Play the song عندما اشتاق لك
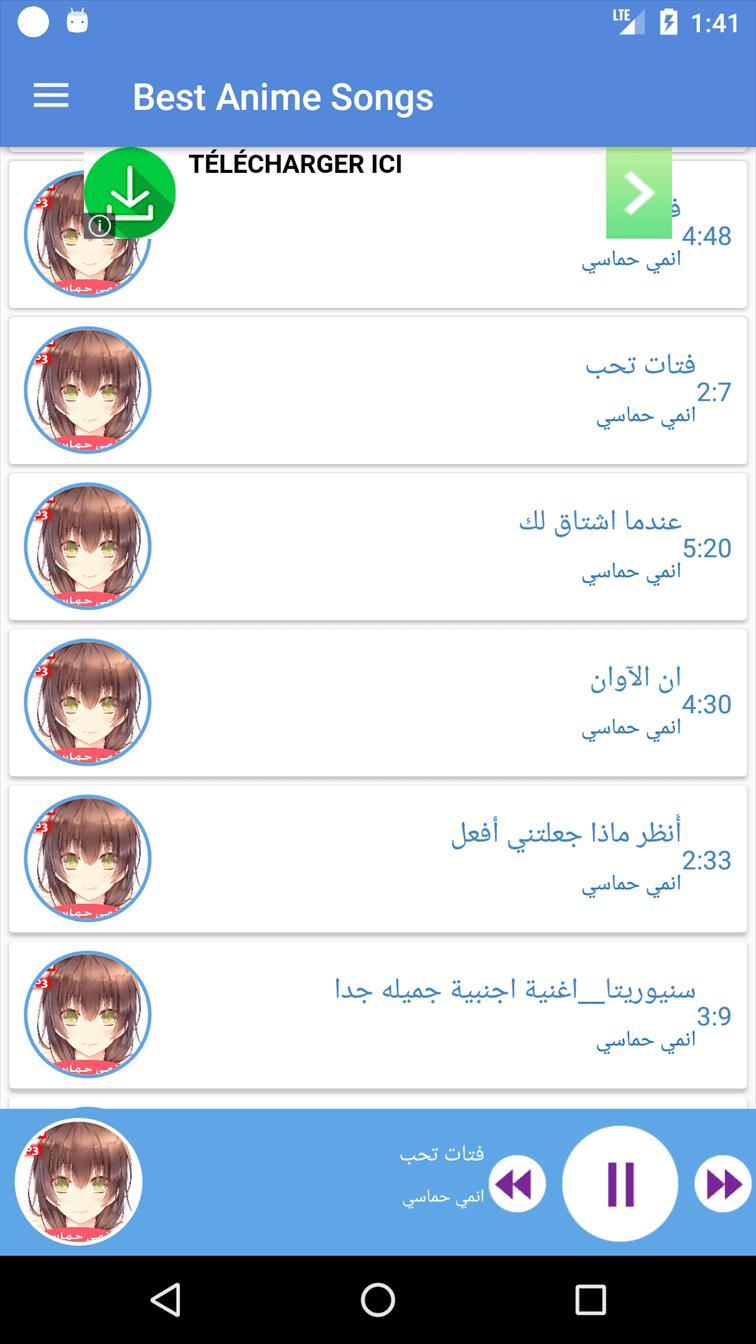Viewport: 756px width, 1344px height. coord(378,547)
